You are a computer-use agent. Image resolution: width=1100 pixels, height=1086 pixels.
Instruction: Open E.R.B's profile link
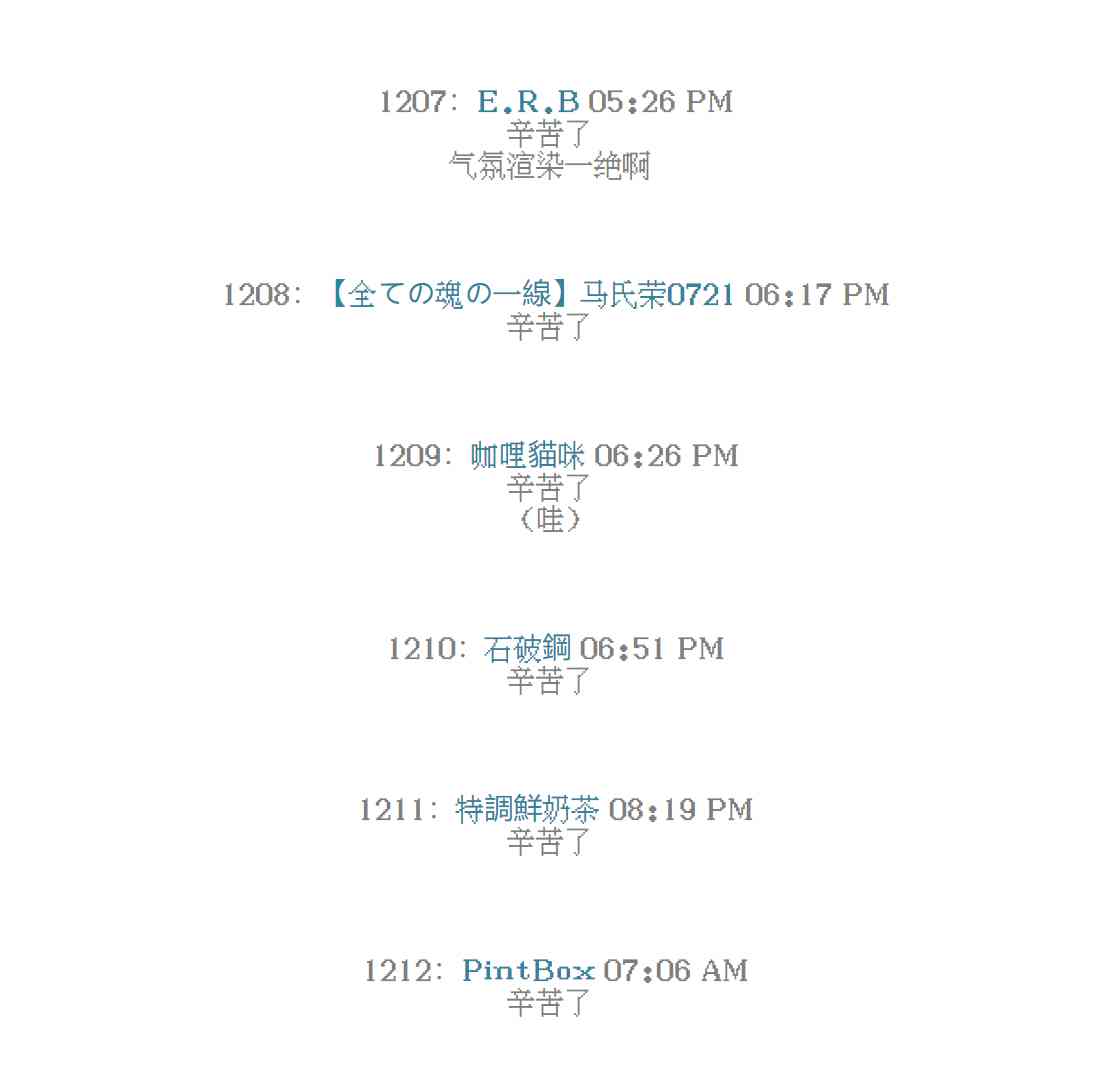pyautogui.click(x=528, y=102)
